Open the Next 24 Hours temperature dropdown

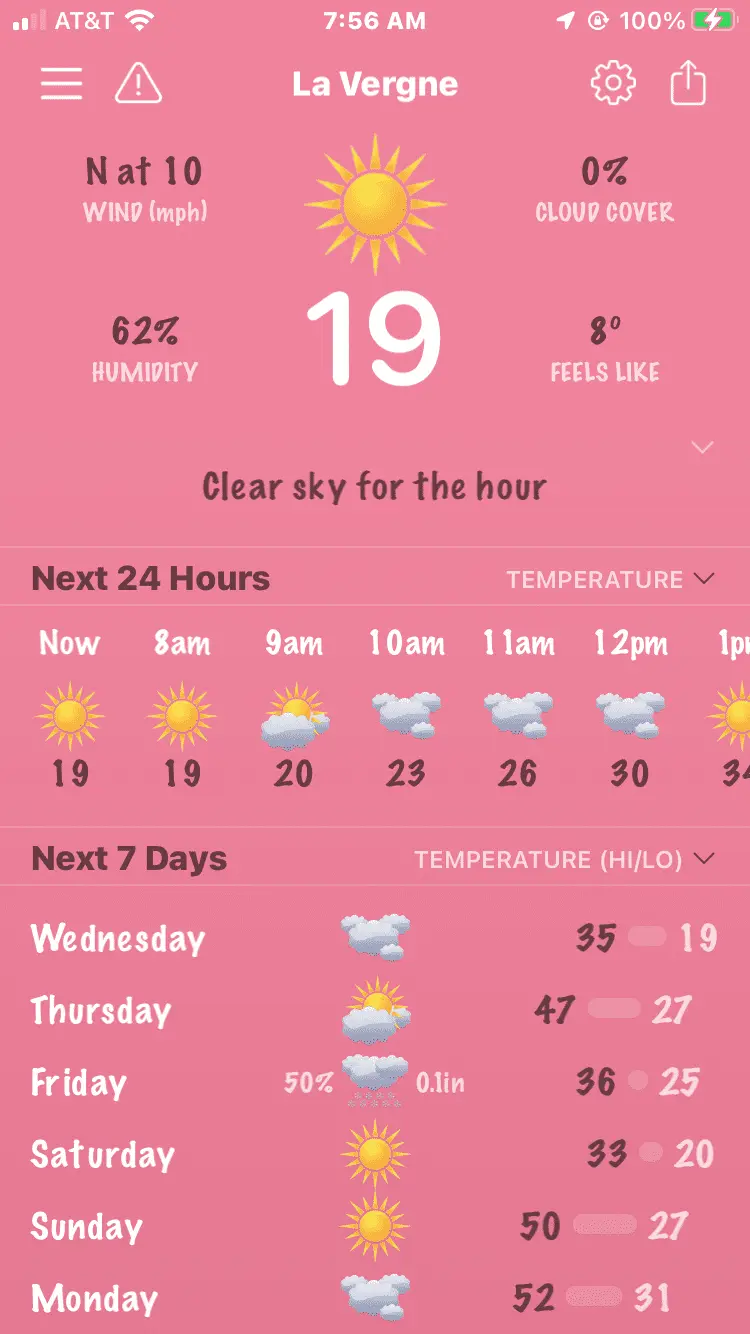pyautogui.click(x=610, y=579)
